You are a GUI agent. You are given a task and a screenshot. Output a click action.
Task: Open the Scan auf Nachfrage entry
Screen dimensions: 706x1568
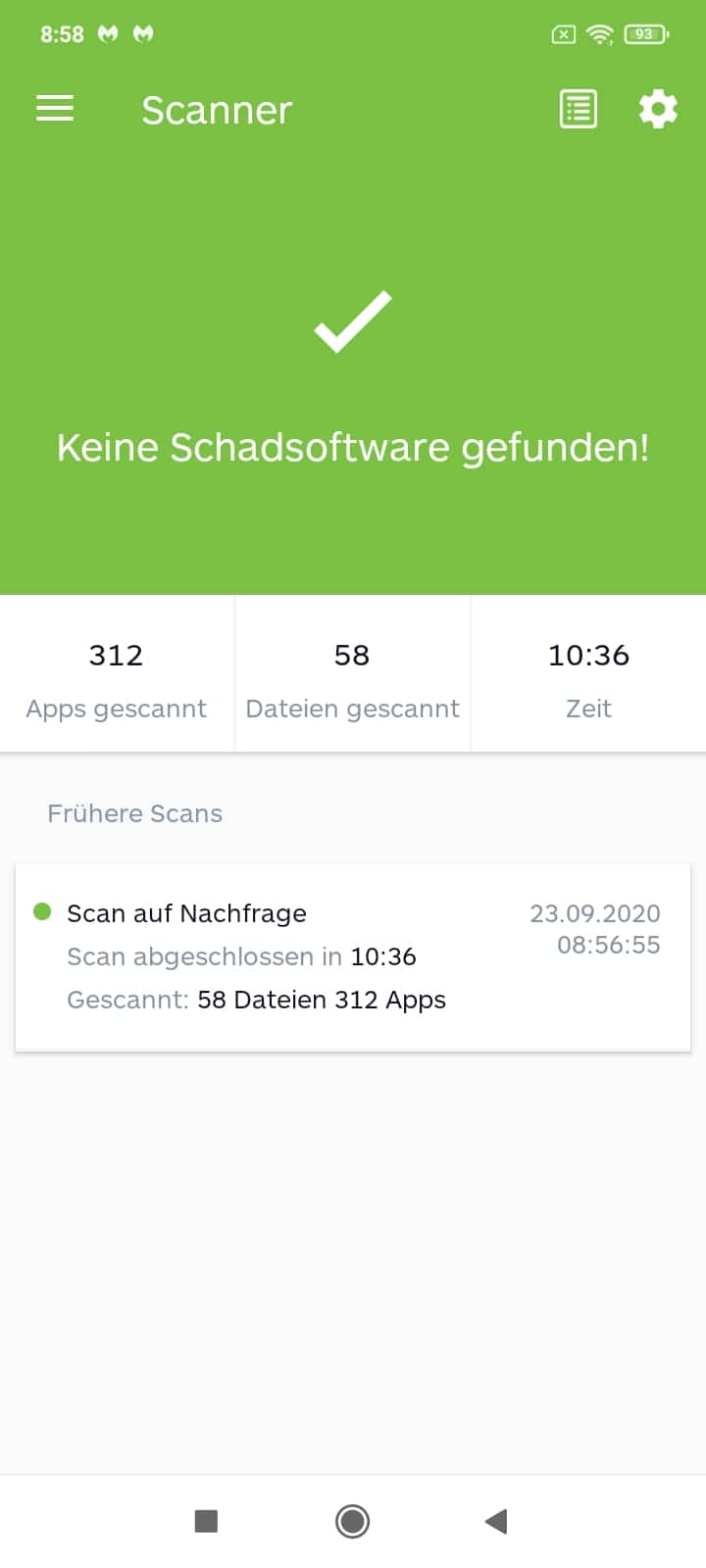353,957
